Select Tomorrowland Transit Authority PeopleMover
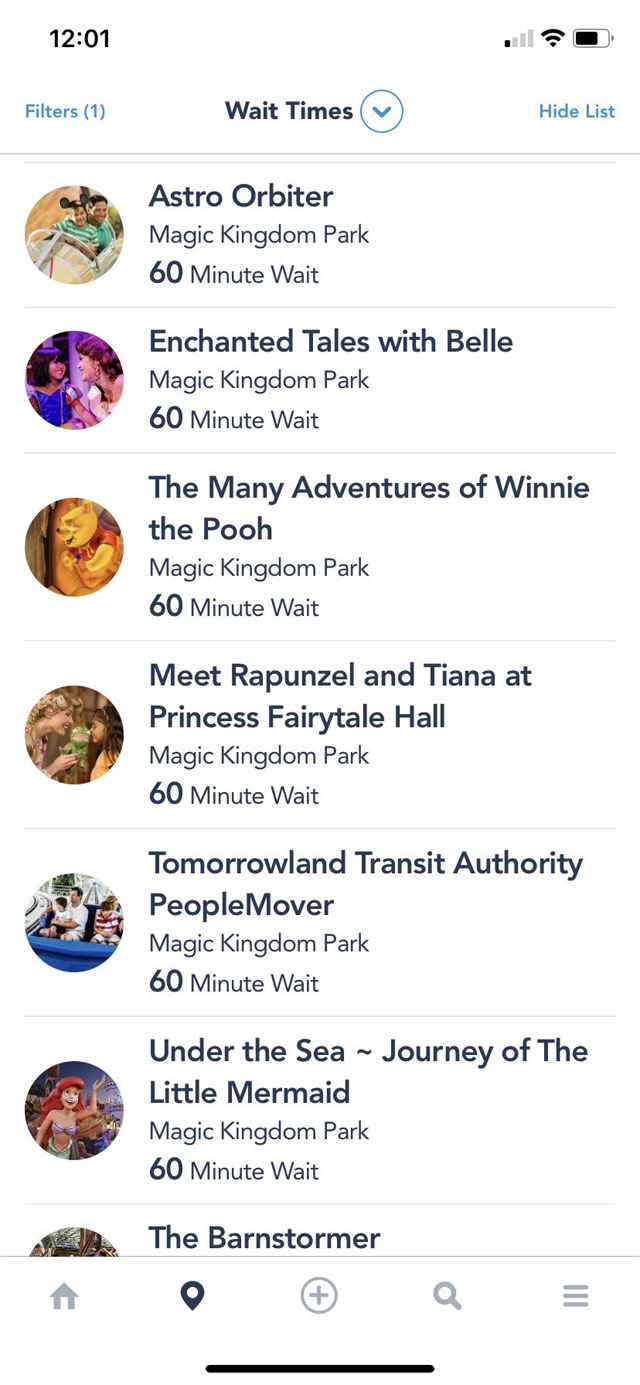 point(320,923)
